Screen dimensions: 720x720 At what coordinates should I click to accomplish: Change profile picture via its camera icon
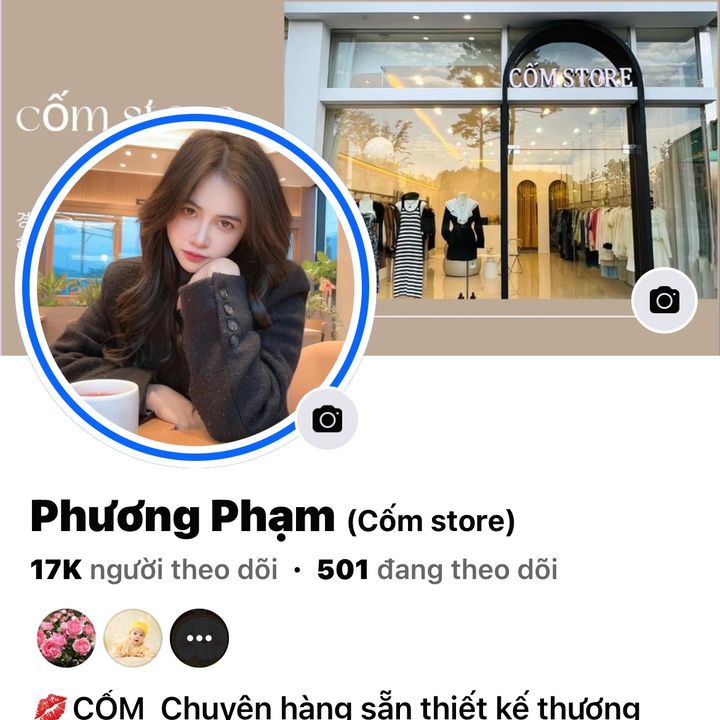pyautogui.click(x=327, y=419)
